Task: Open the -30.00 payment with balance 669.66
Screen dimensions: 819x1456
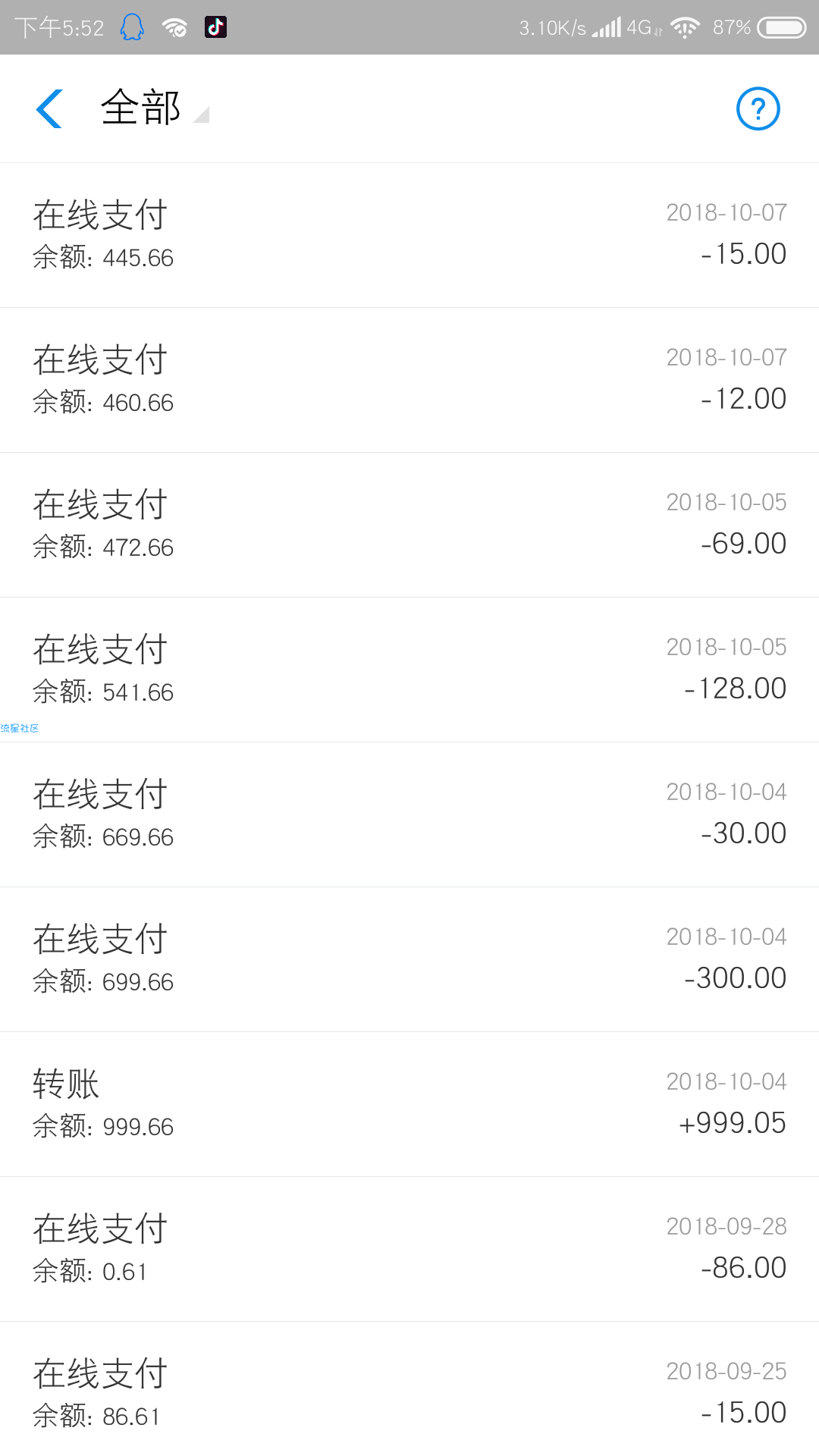Action: (x=409, y=814)
